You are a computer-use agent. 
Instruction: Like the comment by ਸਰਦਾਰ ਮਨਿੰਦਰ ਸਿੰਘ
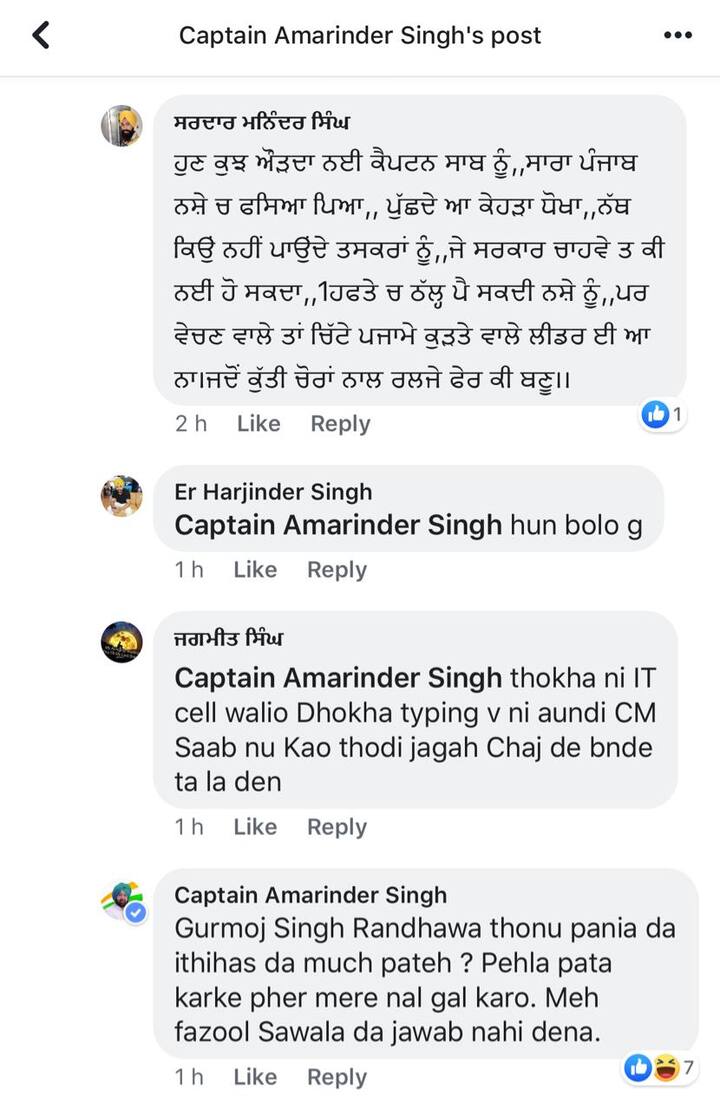pos(257,423)
